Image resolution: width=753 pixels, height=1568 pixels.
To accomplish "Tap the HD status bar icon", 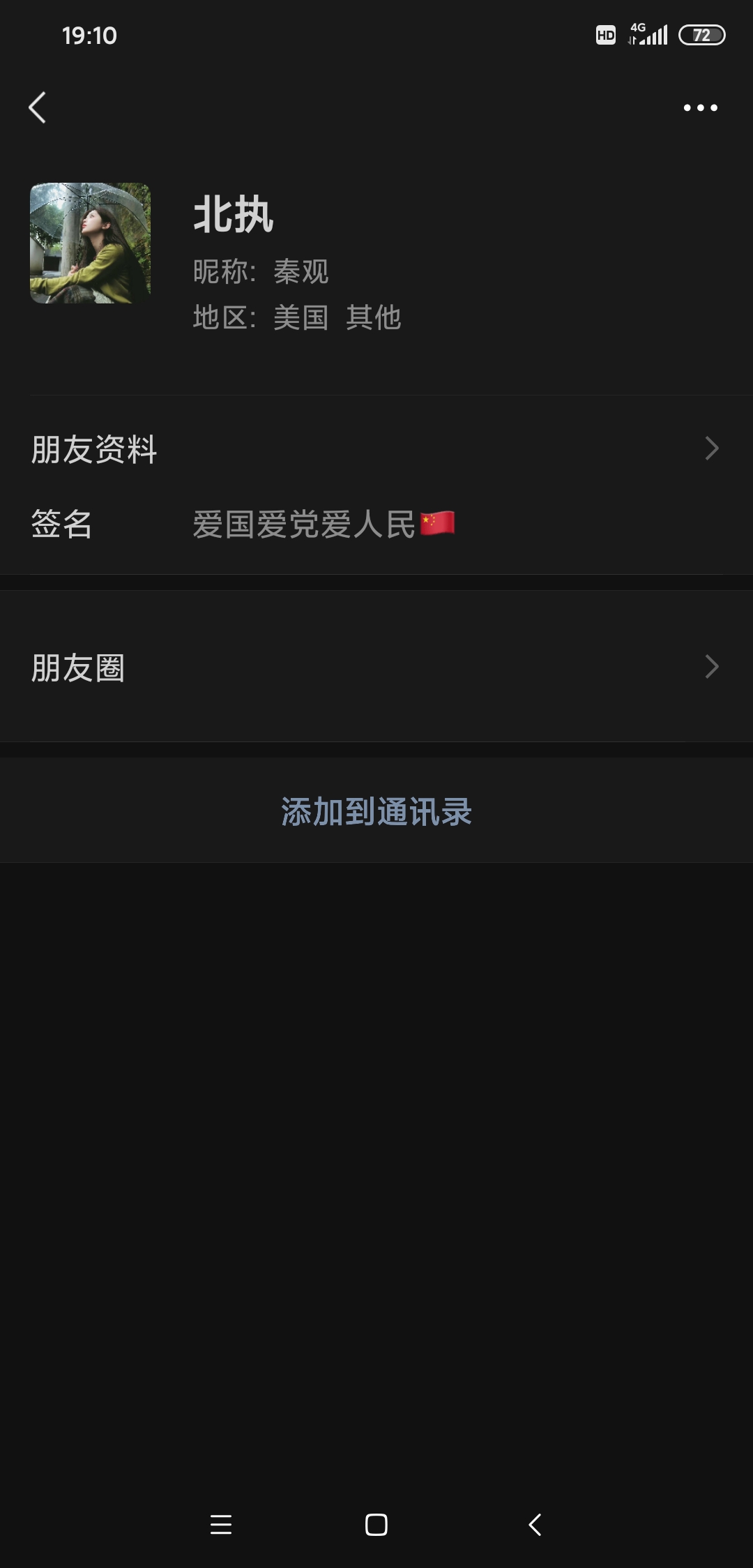I will click(605, 34).
